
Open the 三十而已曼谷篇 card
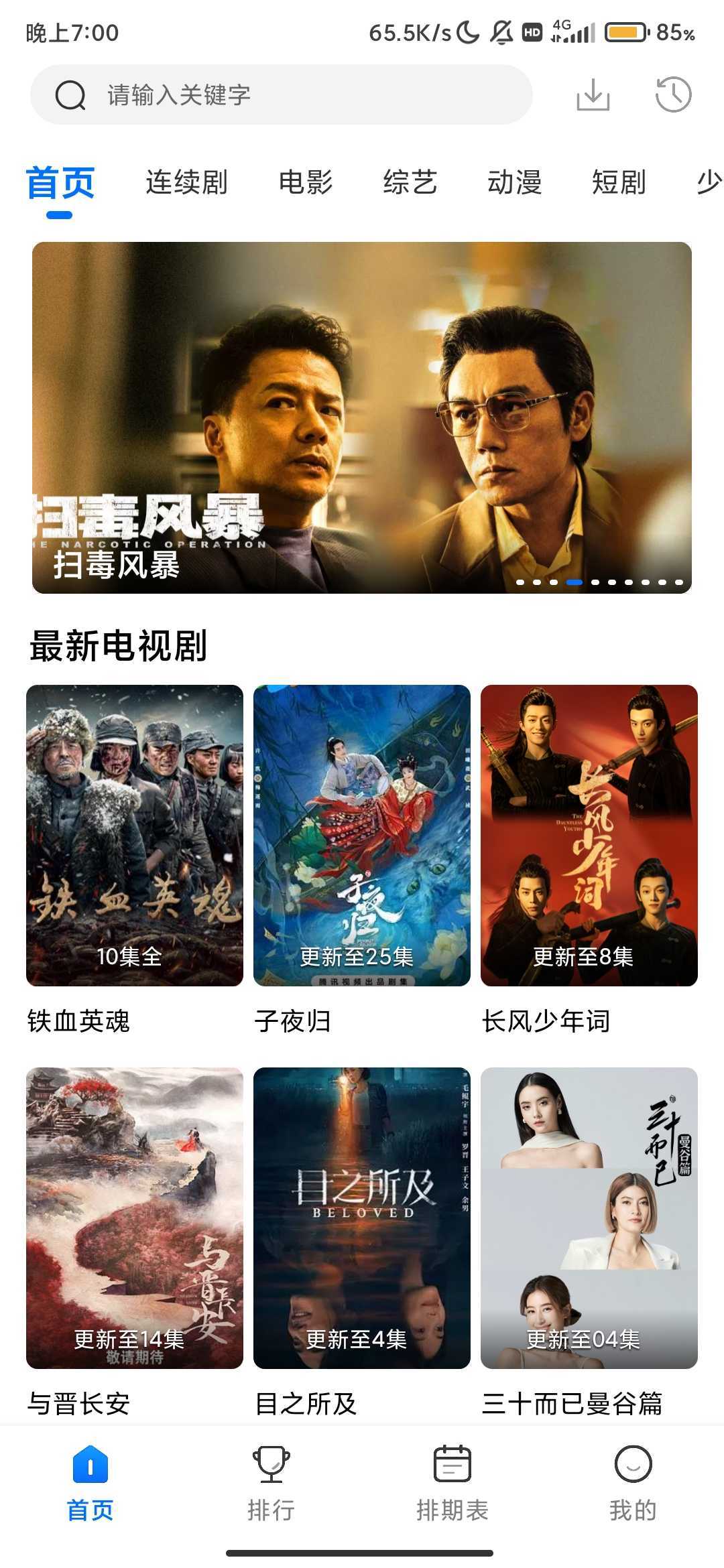(x=589, y=1217)
